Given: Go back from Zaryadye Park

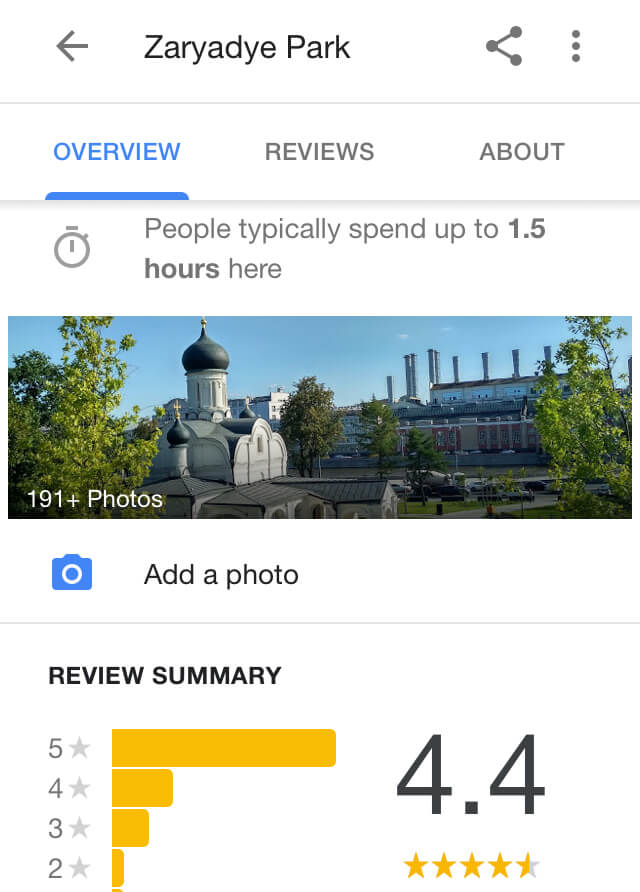Looking at the screenshot, I should [x=72, y=47].
